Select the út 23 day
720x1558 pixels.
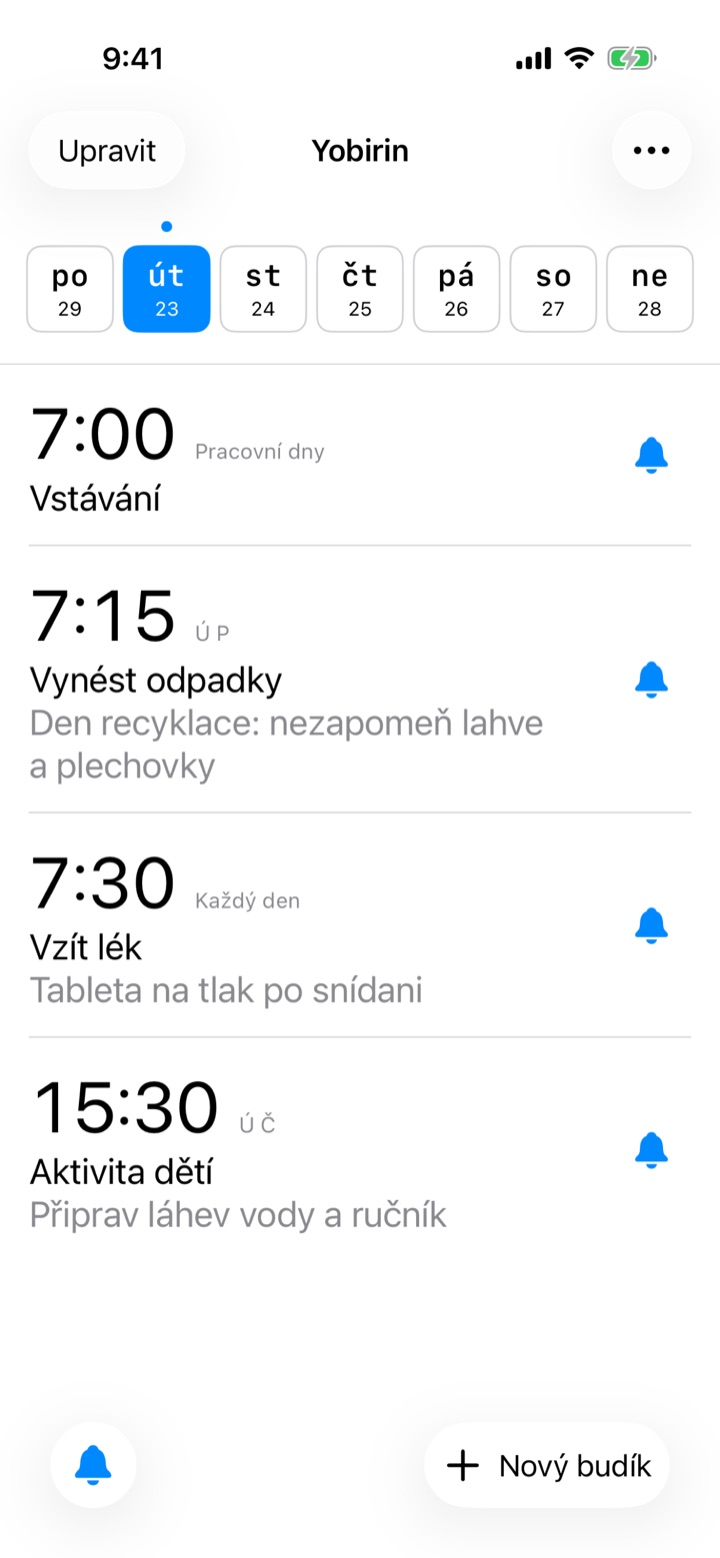(x=167, y=289)
